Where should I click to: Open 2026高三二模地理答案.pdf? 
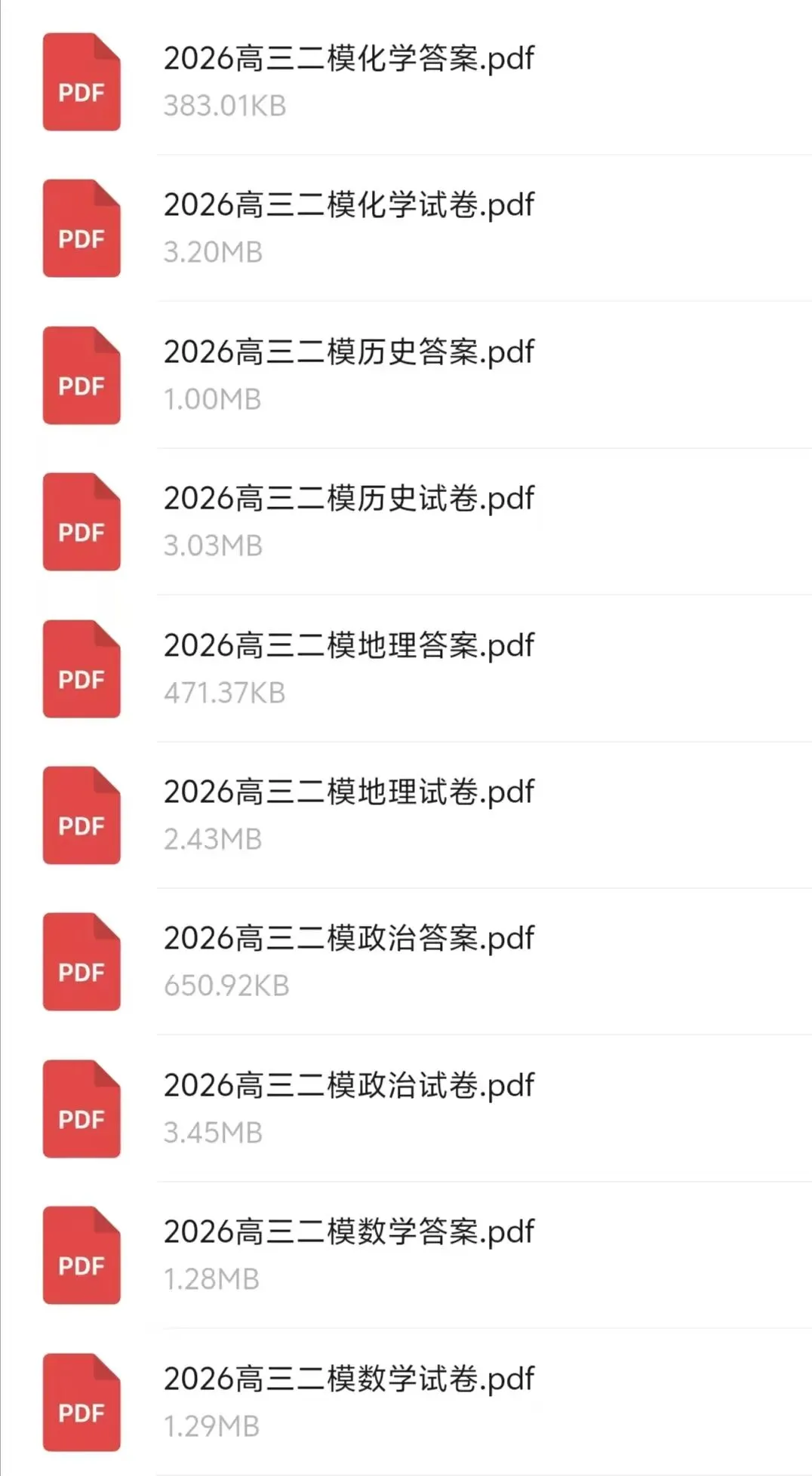coord(406,669)
